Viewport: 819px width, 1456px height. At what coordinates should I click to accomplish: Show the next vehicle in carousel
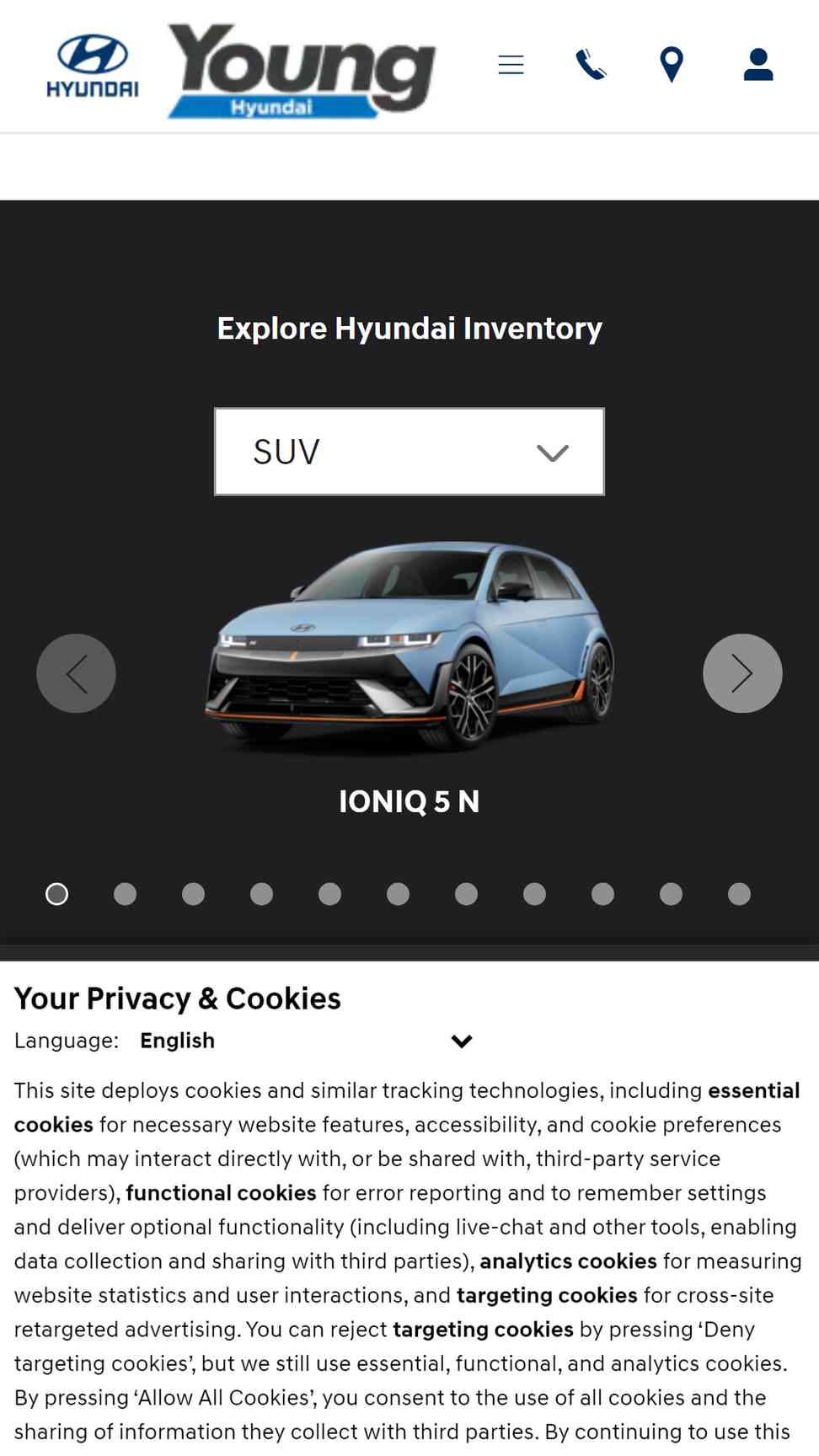pos(742,673)
